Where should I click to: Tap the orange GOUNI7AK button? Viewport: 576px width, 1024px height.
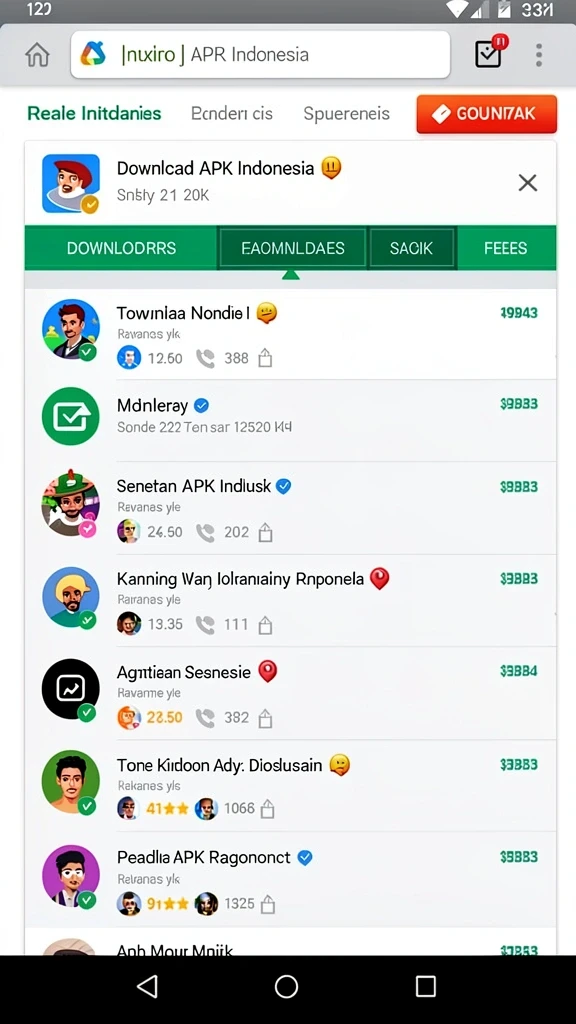coord(487,114)
